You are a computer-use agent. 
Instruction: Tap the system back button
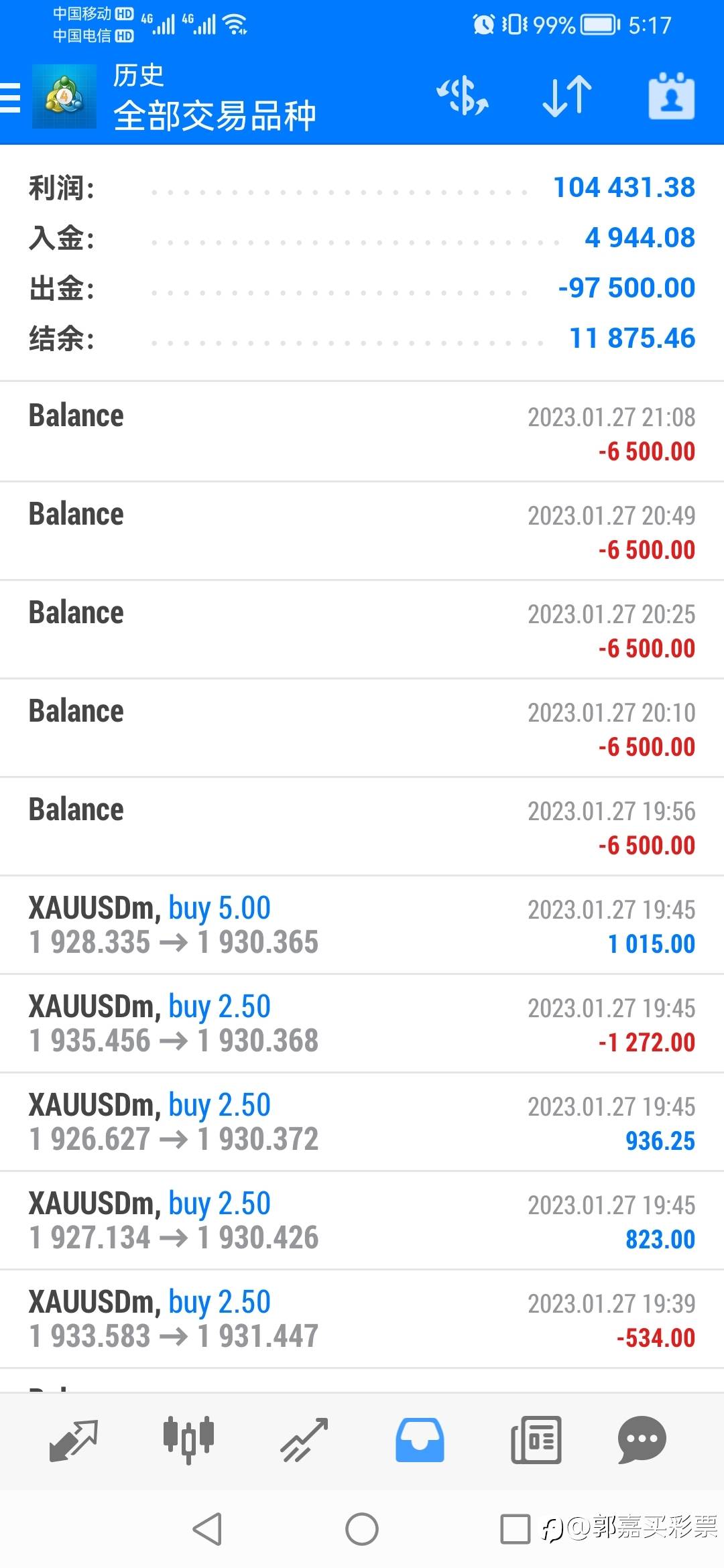click(207, 1530)
